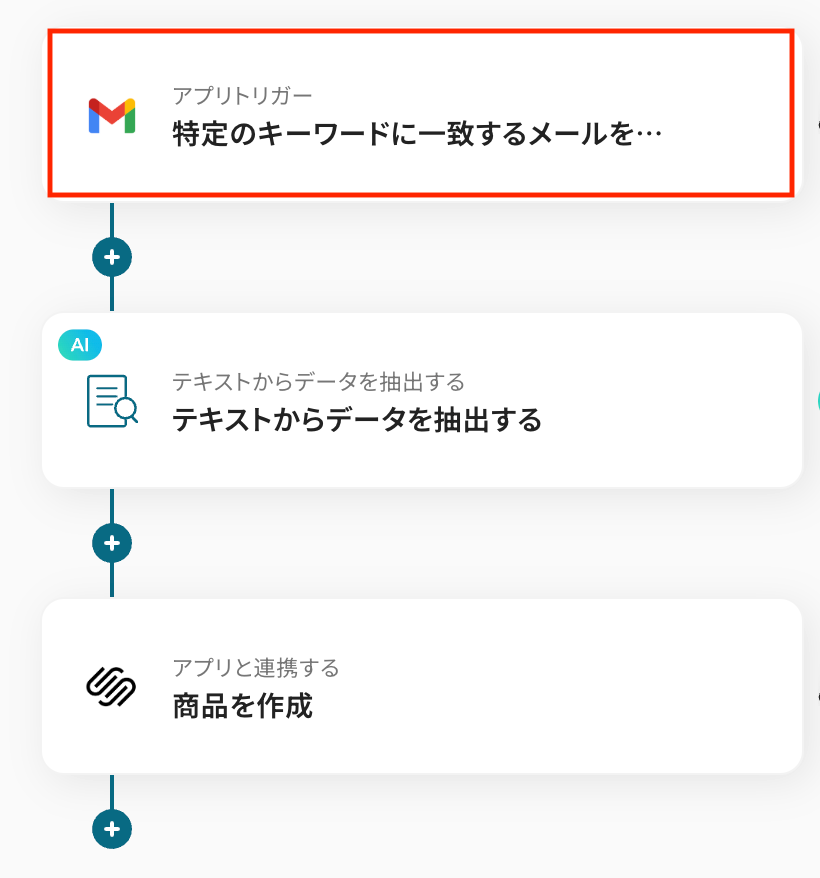This screenshot has height=878, width=820.
Task: Add a step after the Gmail trigger
Action: click(112, 257)
